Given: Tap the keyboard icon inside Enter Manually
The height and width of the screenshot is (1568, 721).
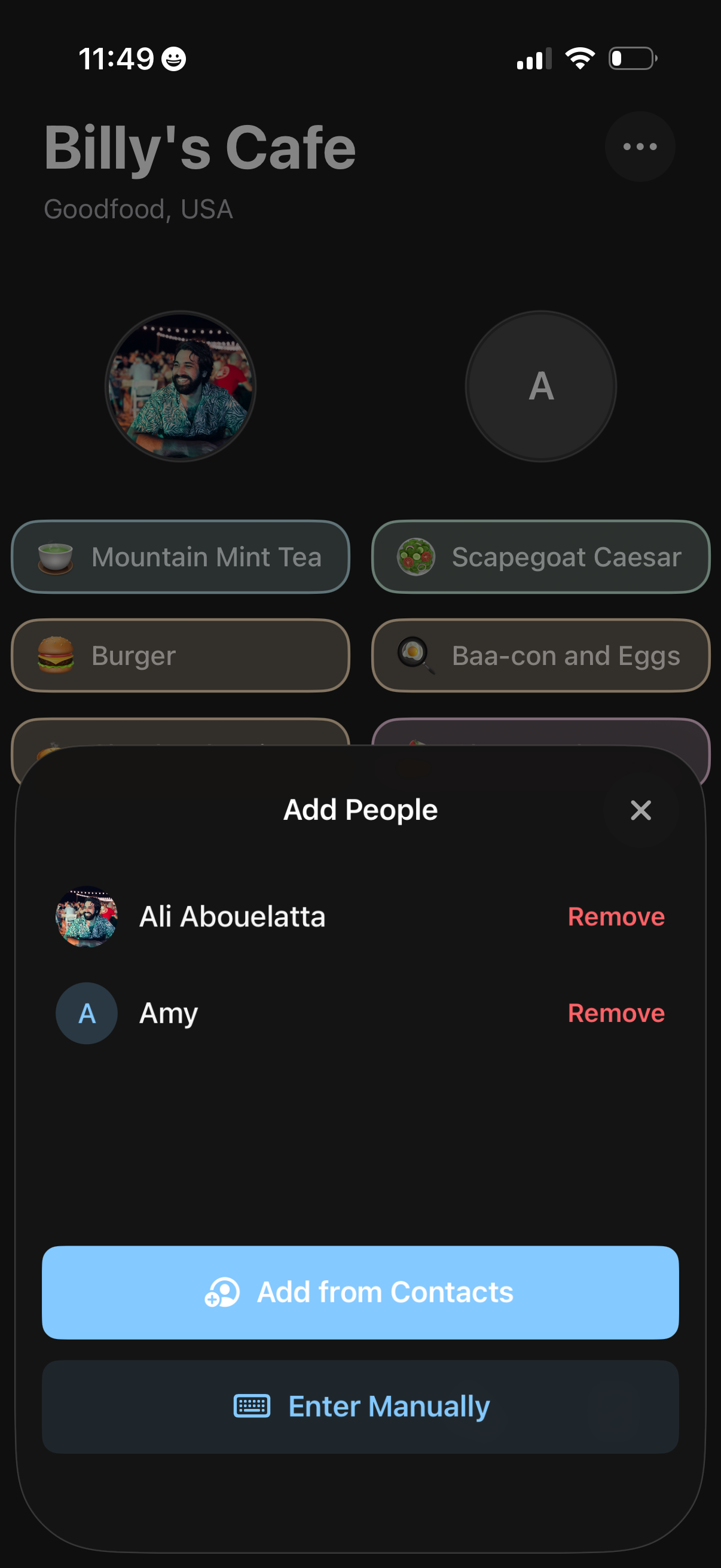Looking at the screenshot, I should coord(251,1406).
